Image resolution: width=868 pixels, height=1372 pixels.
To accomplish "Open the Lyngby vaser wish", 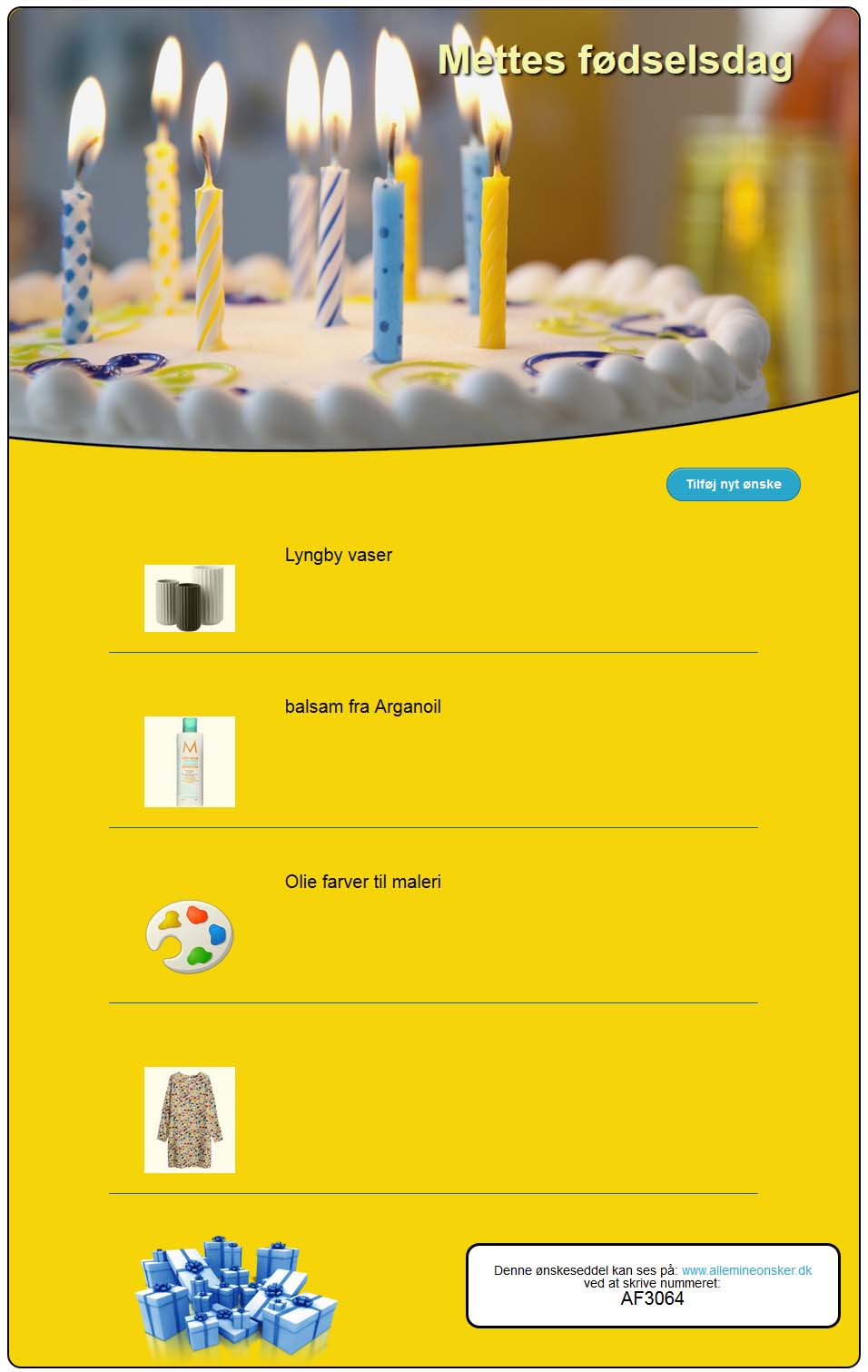I will click(338, 555).
